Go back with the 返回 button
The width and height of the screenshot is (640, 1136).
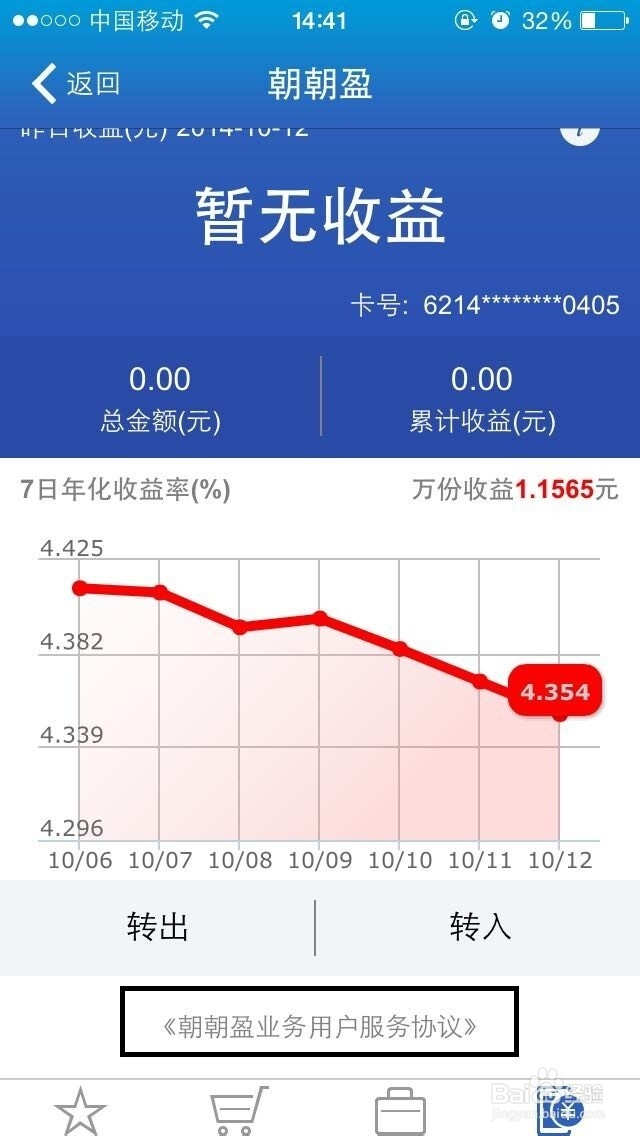tap(75, 84)
